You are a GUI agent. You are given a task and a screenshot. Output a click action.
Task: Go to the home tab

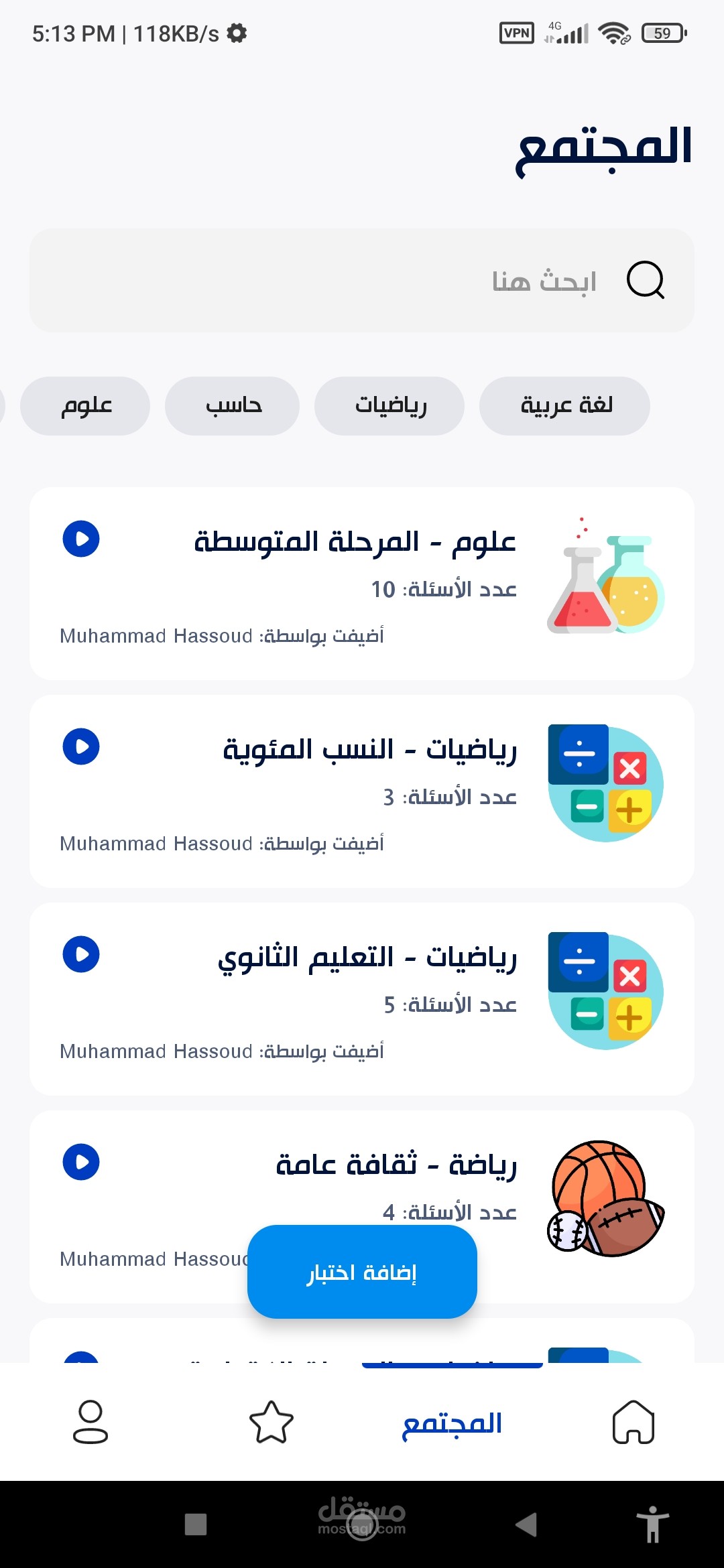pyautogui.click(x=633, y=1422)
